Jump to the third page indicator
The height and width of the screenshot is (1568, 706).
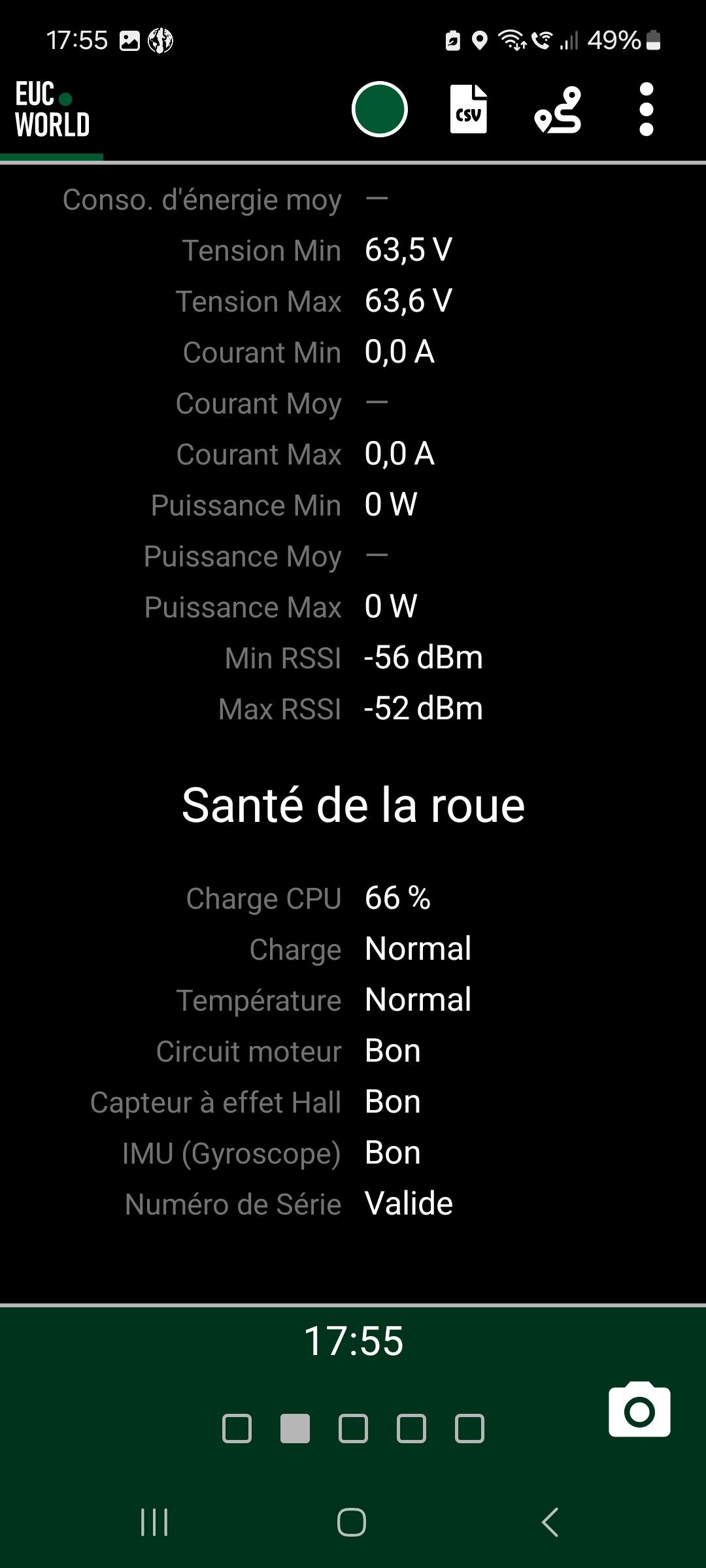[x=353, y=1428]
